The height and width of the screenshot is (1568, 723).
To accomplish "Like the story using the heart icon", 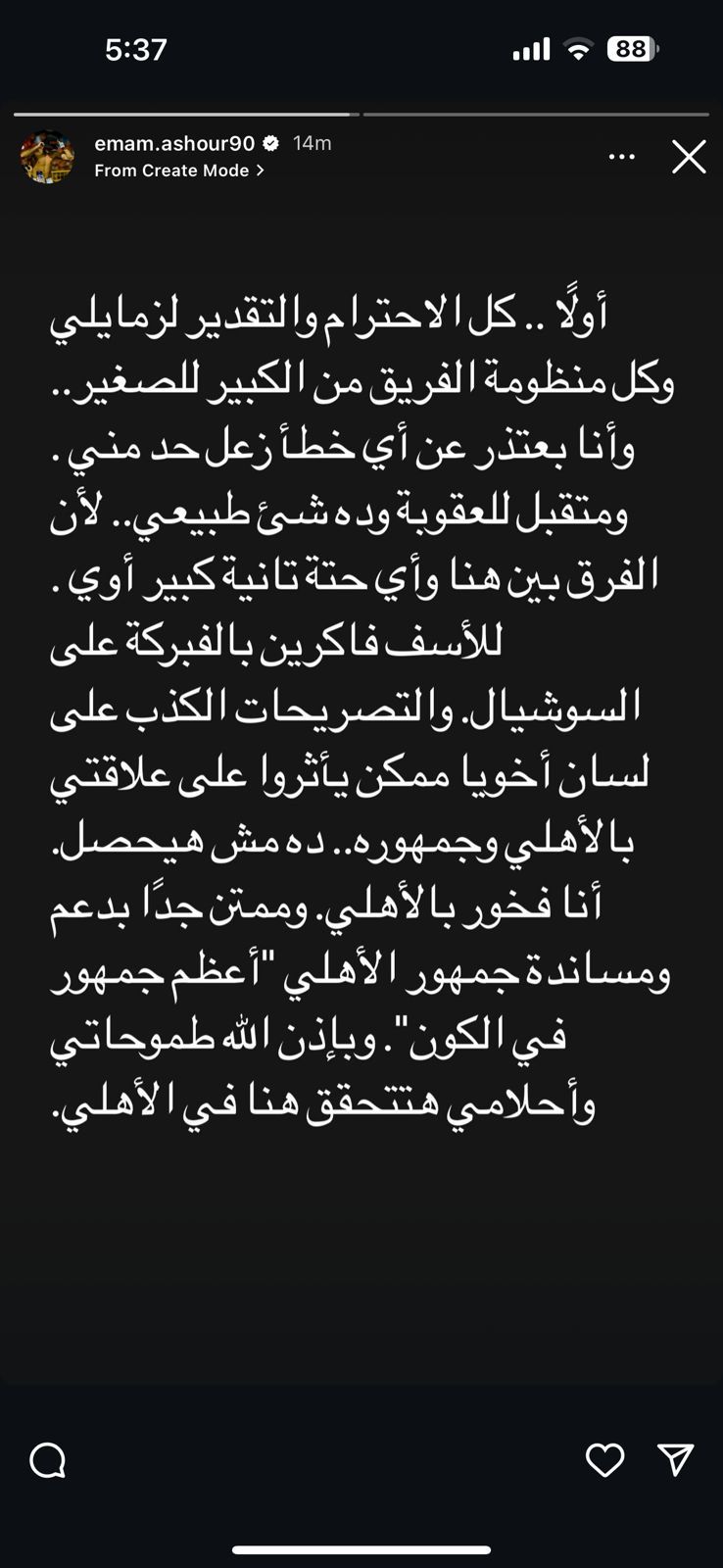I will point(606,1459).
